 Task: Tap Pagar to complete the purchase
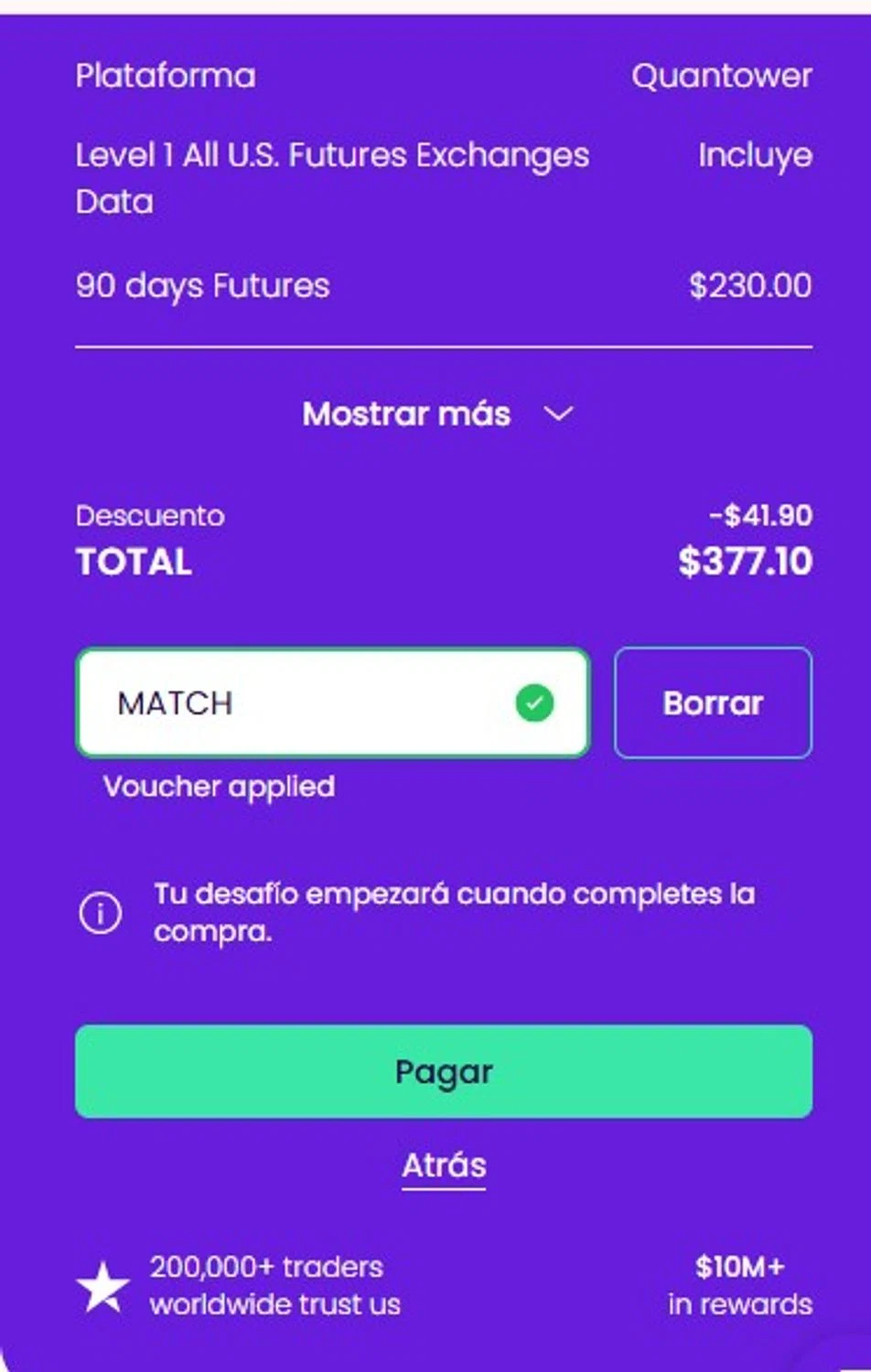(x=443, y=1071)
